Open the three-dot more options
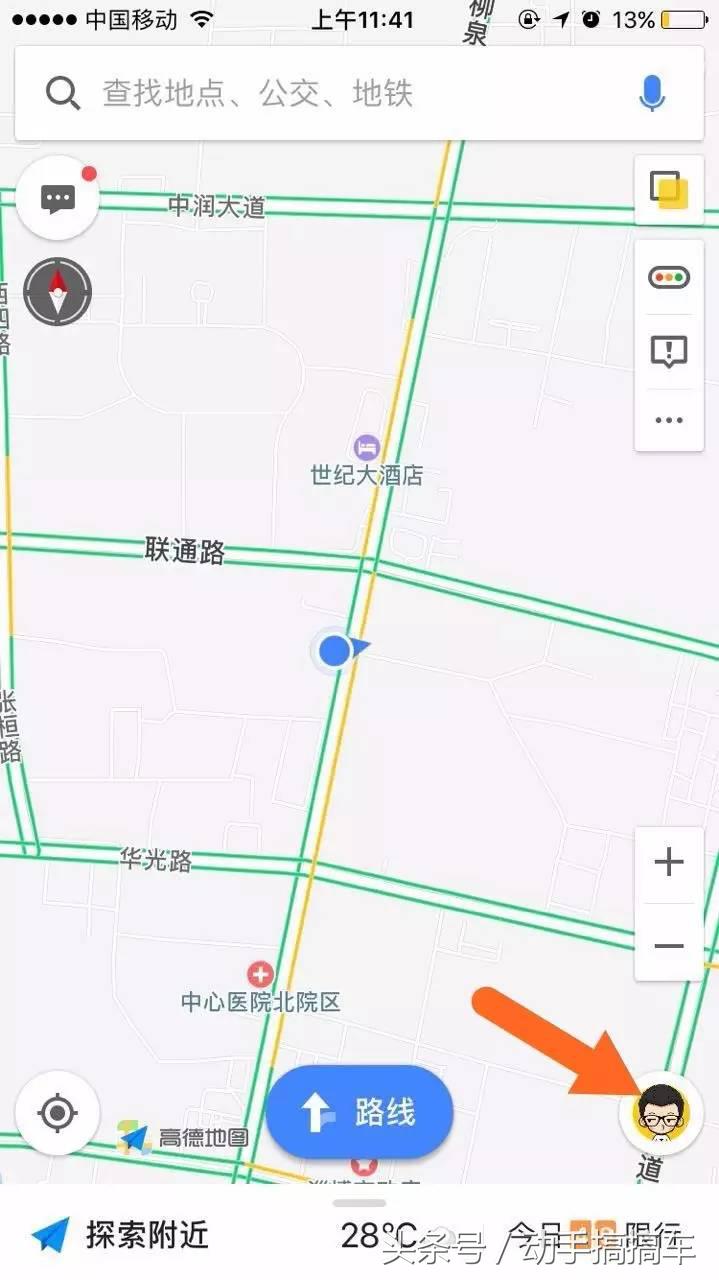The height and width of the screenshot is (1280, 719). click(668, 420)
